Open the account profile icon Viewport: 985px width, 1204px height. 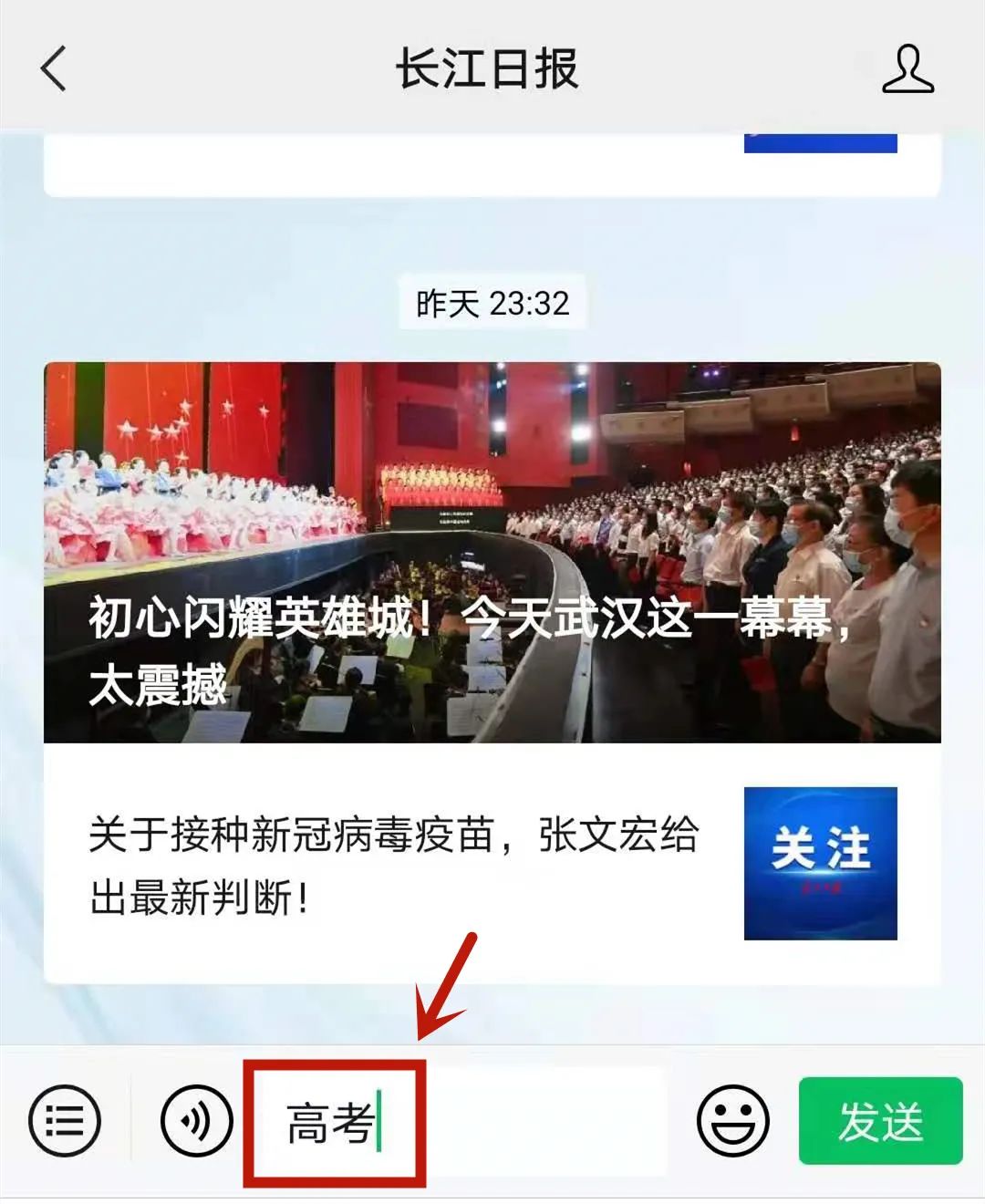907,68
